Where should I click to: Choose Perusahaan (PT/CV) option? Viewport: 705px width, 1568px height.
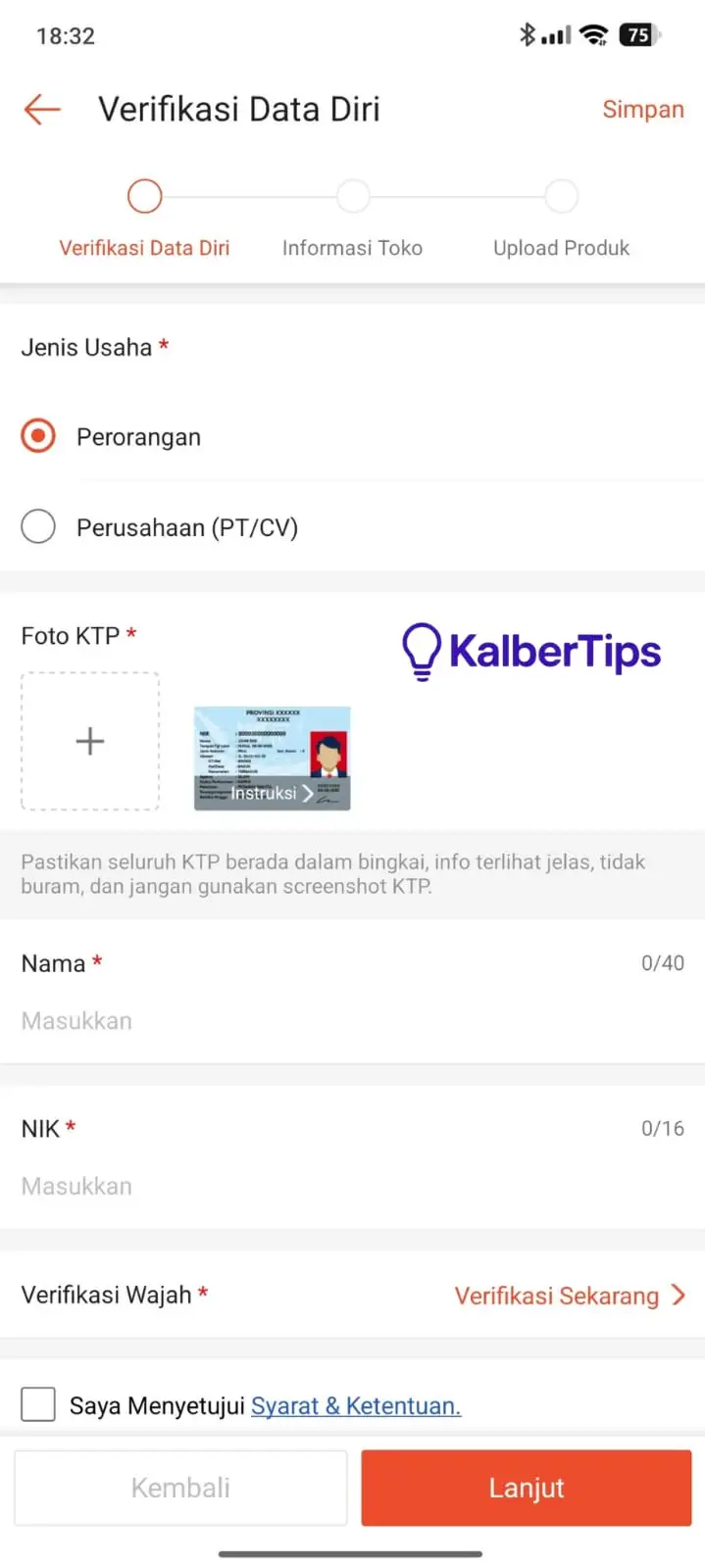(38, 527)
